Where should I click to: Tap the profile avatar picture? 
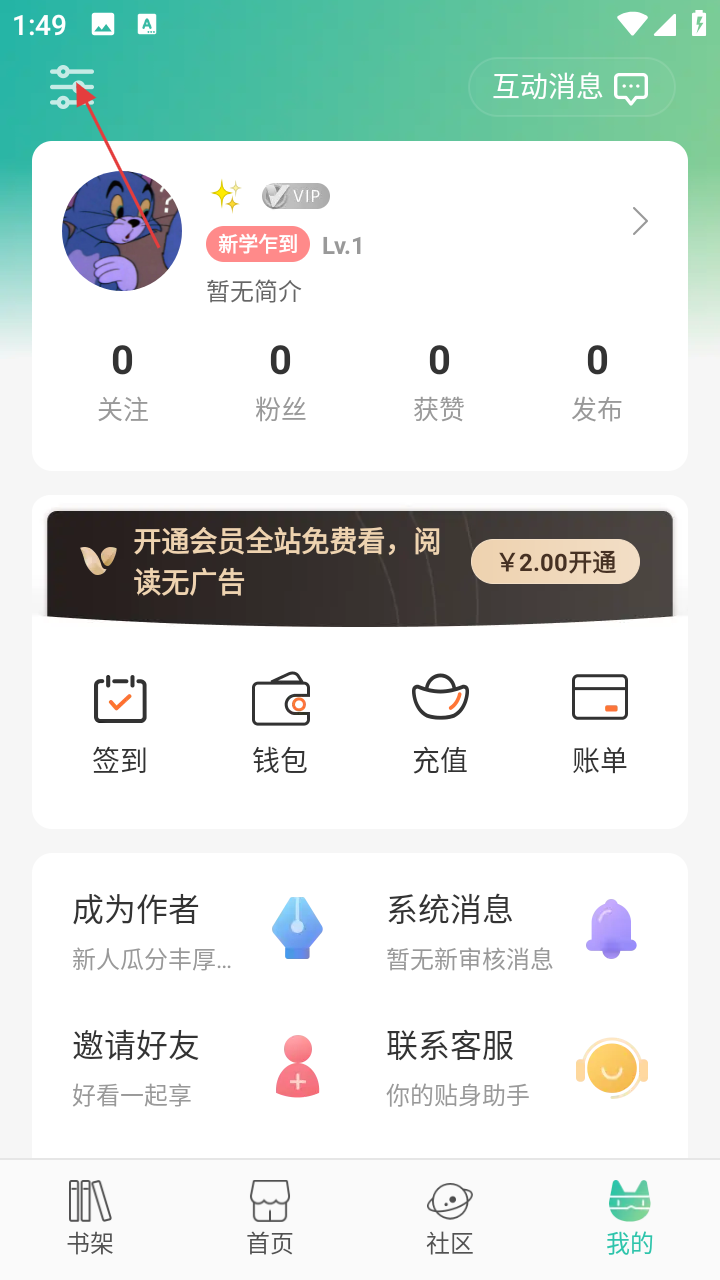point(122,231)
